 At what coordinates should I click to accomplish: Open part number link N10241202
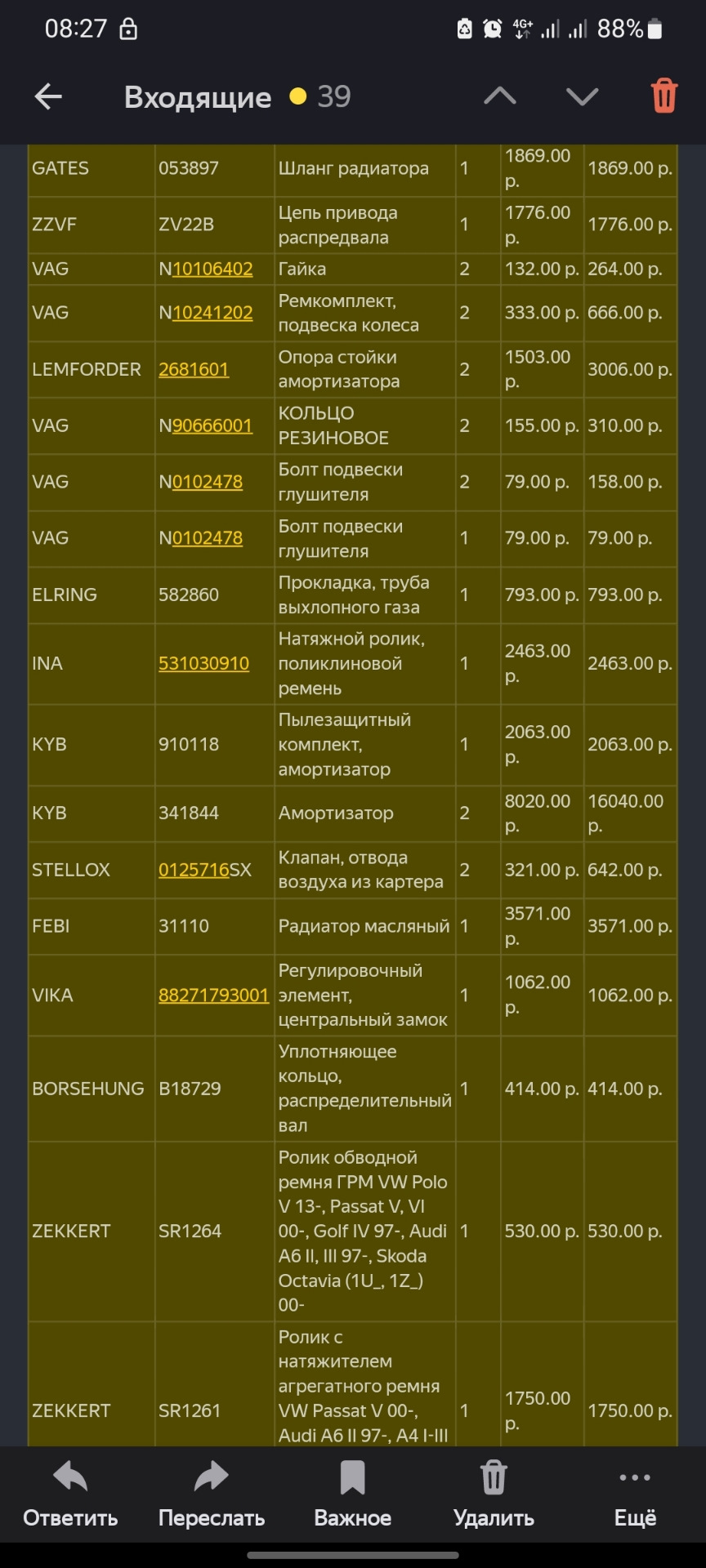(x=212, y=313)
